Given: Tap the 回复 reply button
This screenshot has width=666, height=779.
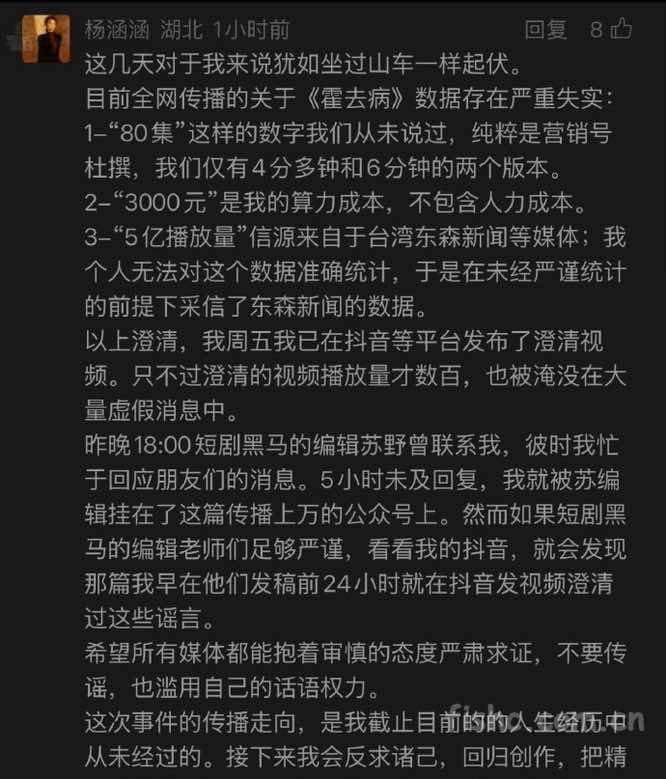Looking at the screenshot, I should tap(545, 30).
